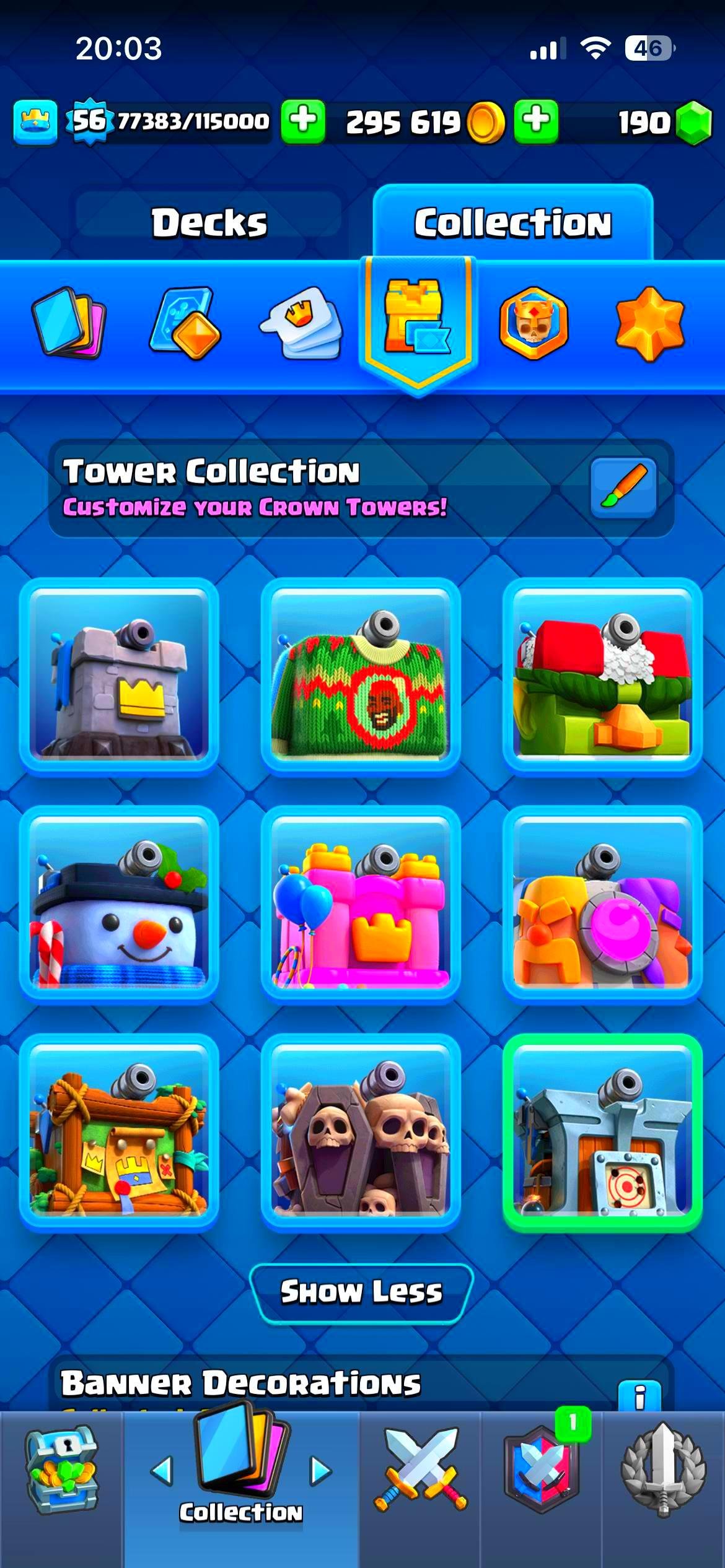Image resolution: width=725 pixels, height=1568 pixels.
Task: Switch to the Decks tab
Action: pos(209,223)
